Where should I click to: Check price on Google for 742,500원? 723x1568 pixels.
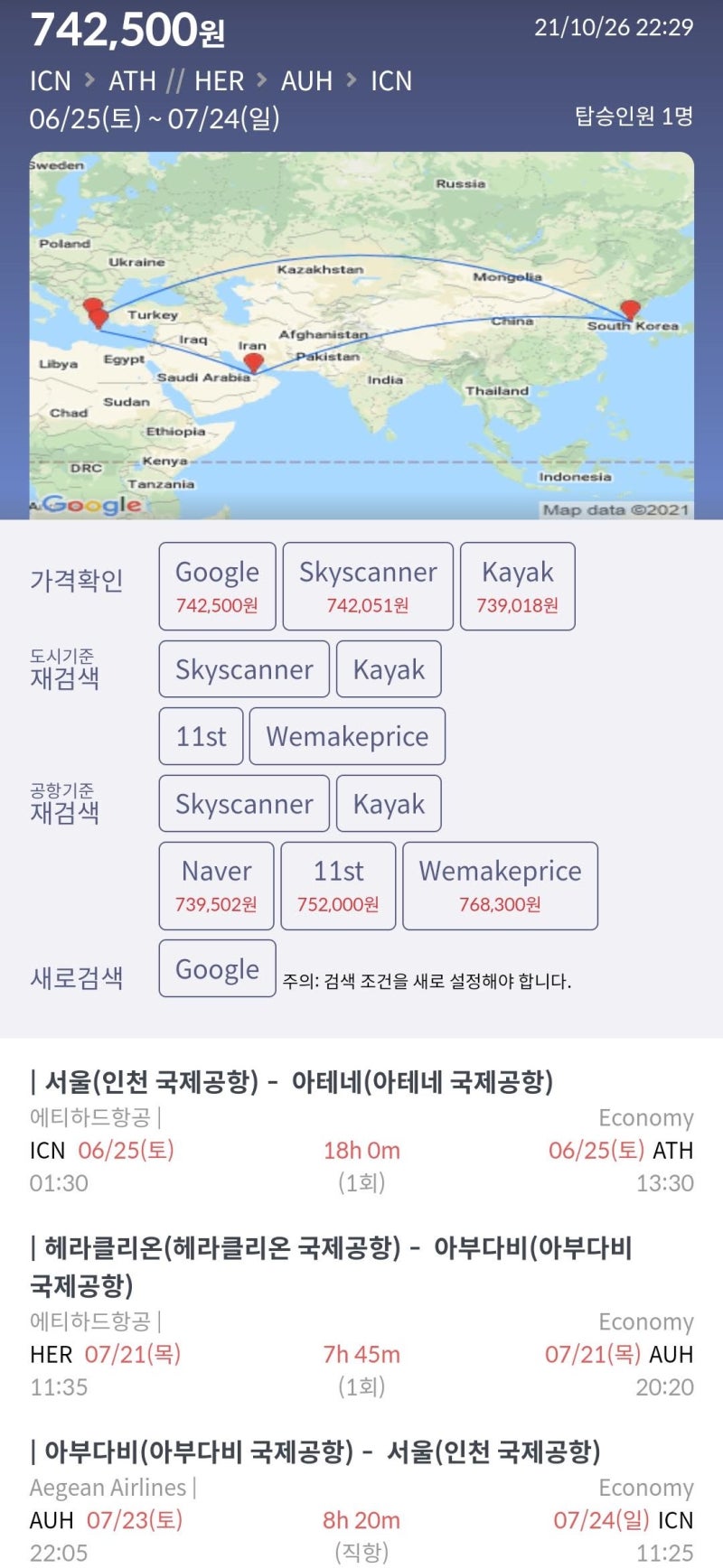coord(217,585)
